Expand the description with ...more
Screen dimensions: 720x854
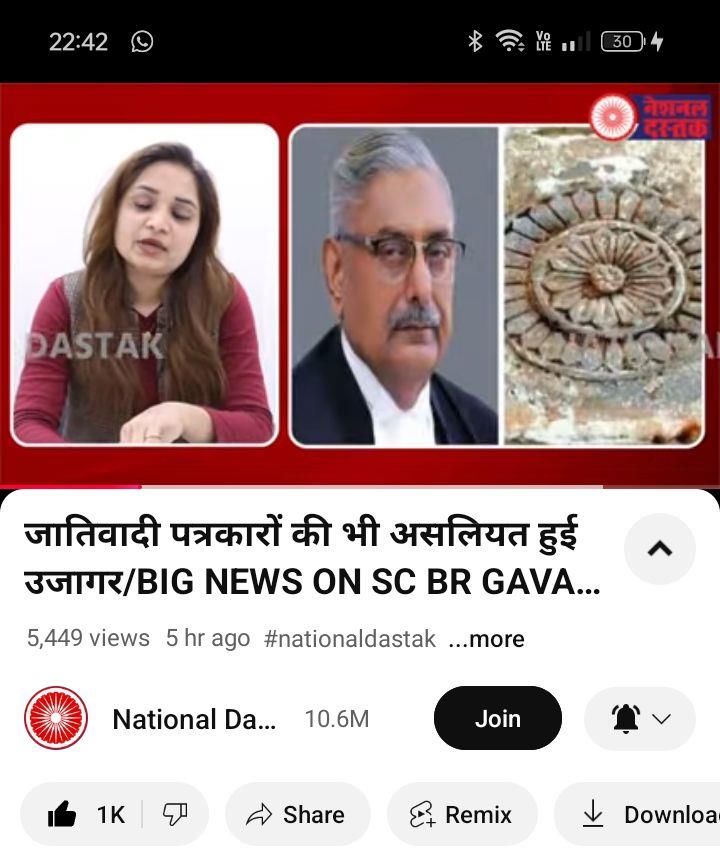point(486,639)
